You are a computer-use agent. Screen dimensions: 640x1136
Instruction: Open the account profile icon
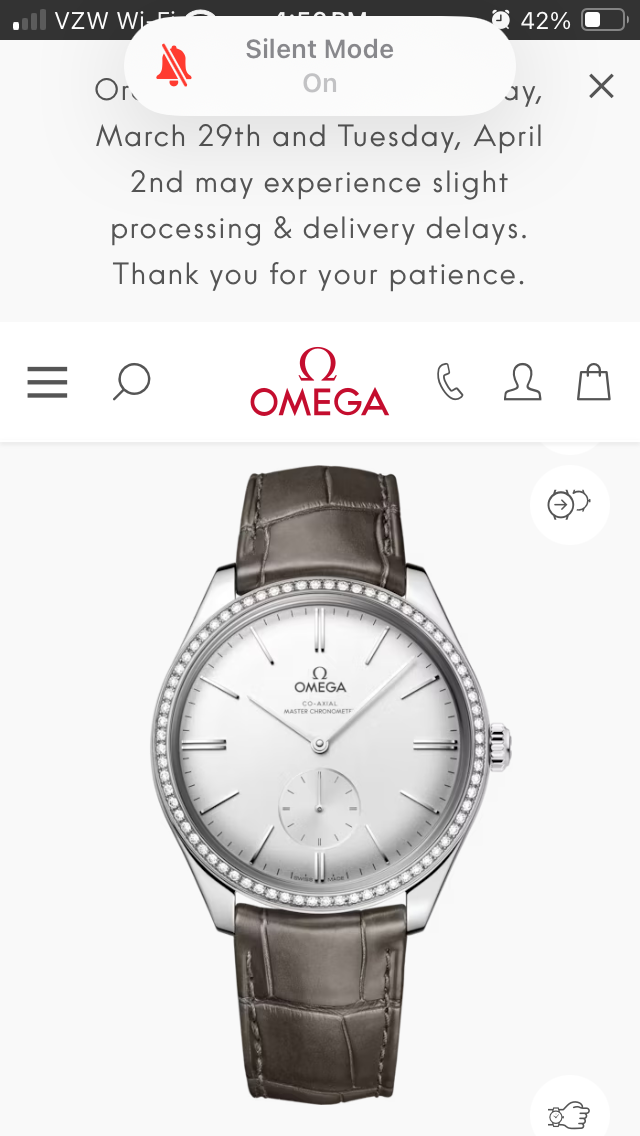point(522,382)
